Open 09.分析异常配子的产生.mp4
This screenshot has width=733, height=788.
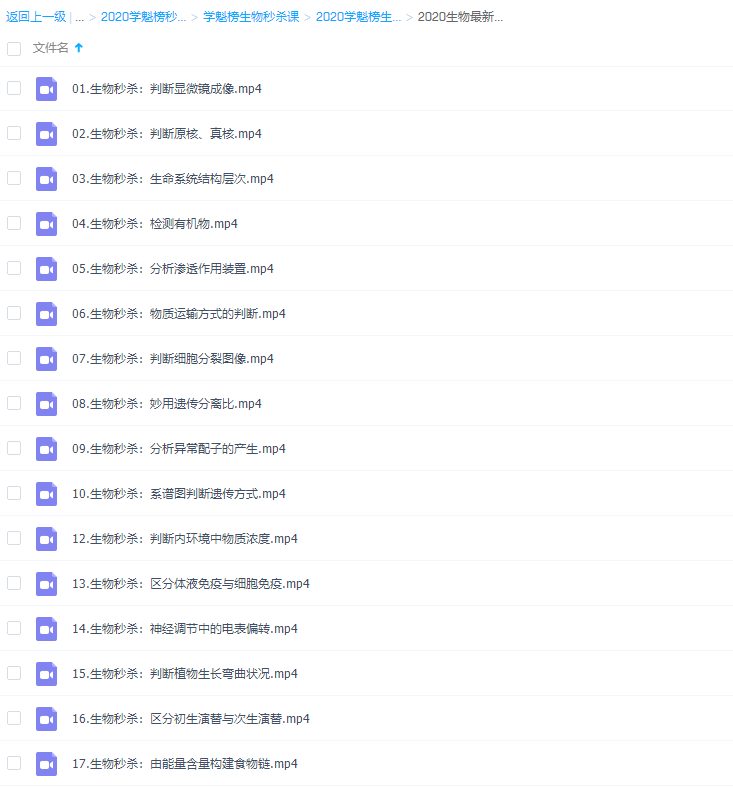179,449
